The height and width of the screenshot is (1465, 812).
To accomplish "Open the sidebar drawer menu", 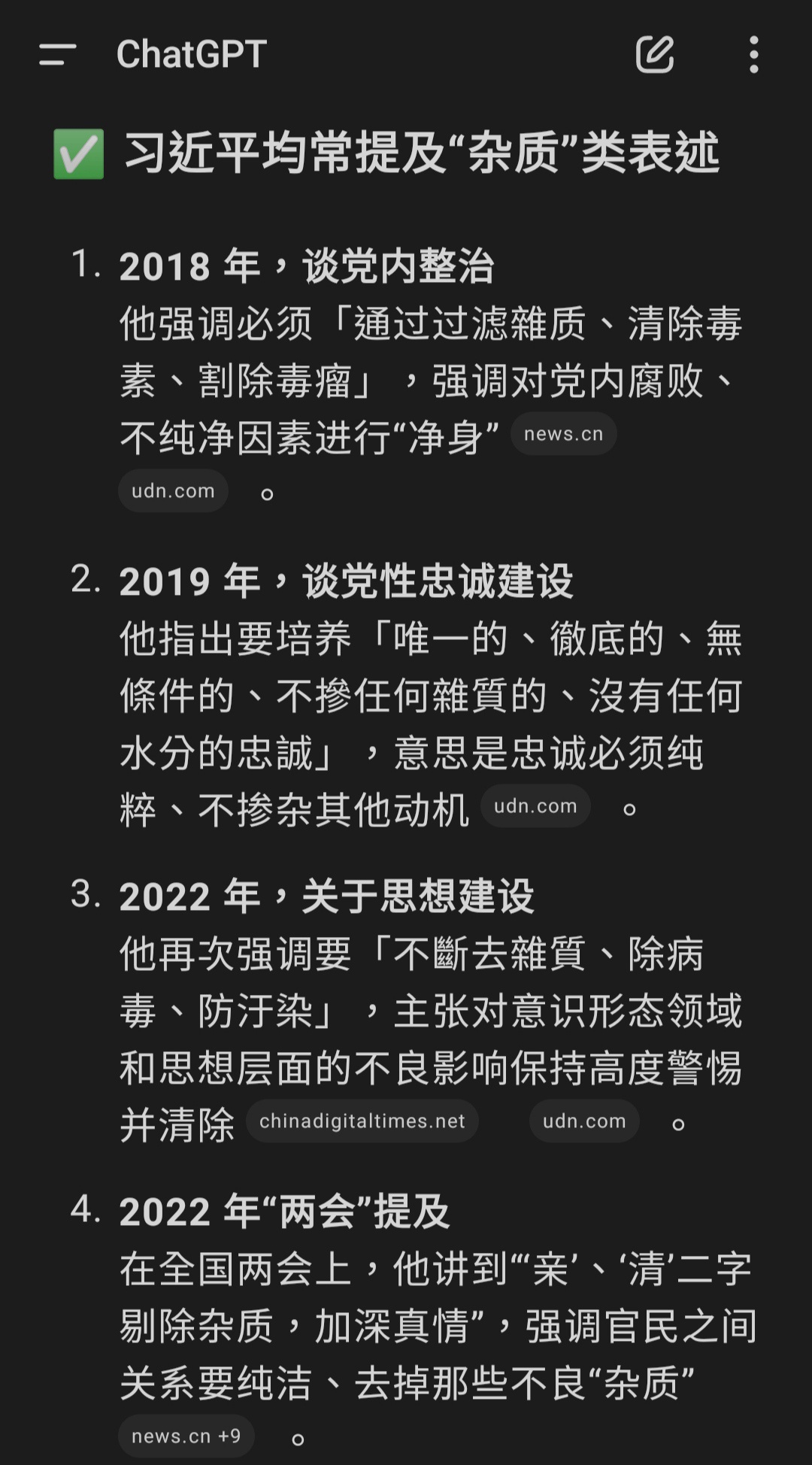I will (58, 54).
